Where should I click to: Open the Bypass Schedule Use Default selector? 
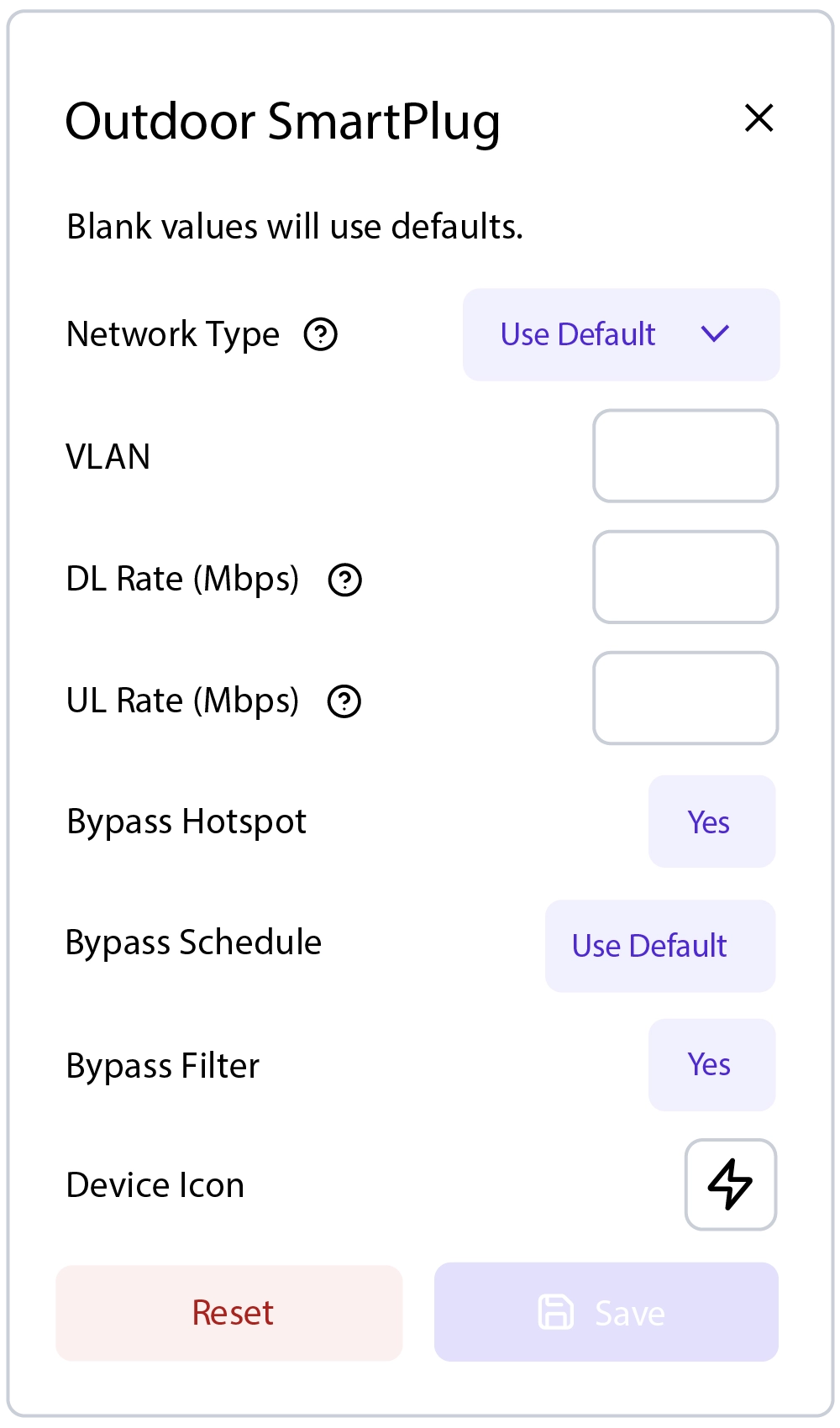(660, 946)
